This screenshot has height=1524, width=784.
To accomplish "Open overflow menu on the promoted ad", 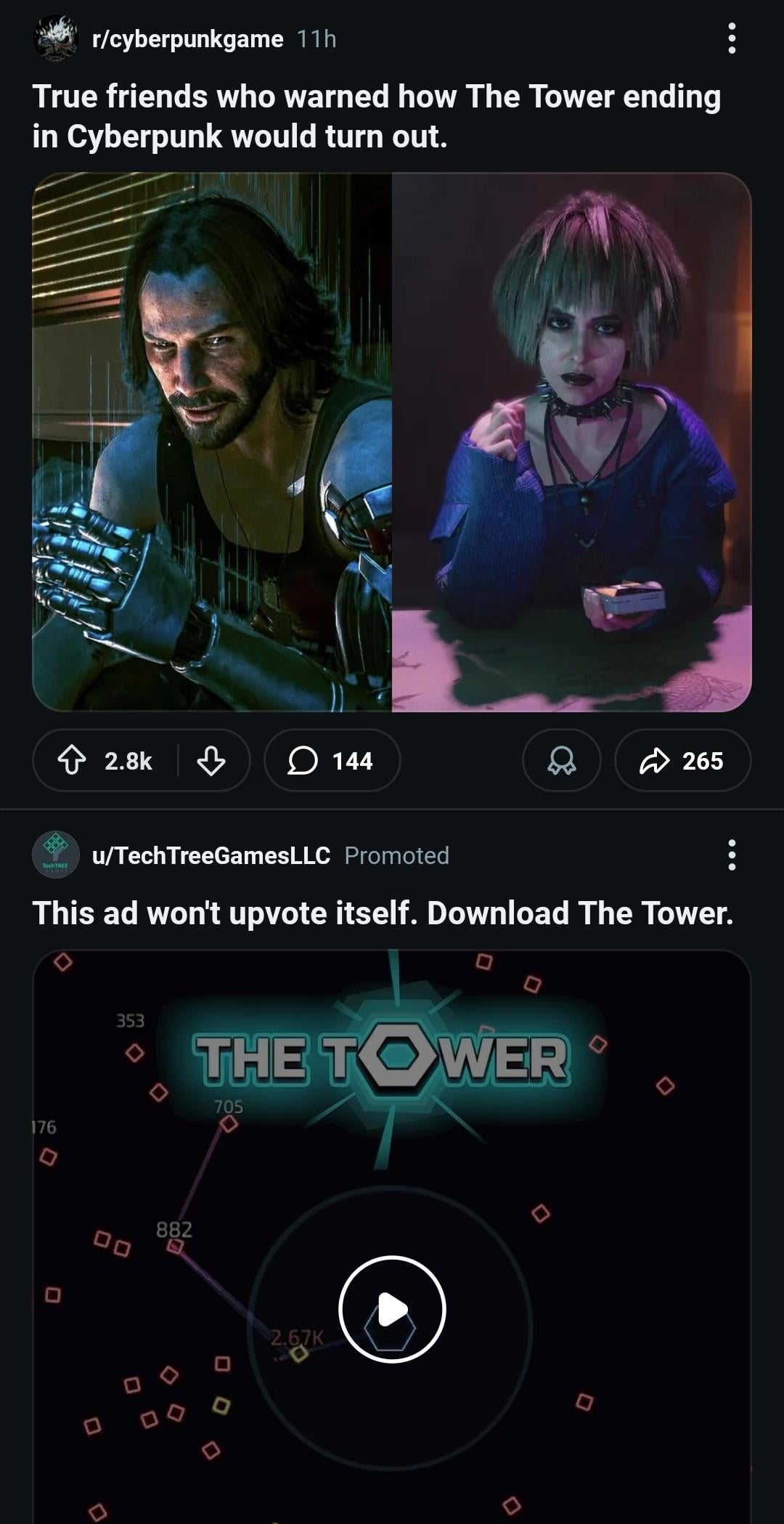I will [732, 855].
